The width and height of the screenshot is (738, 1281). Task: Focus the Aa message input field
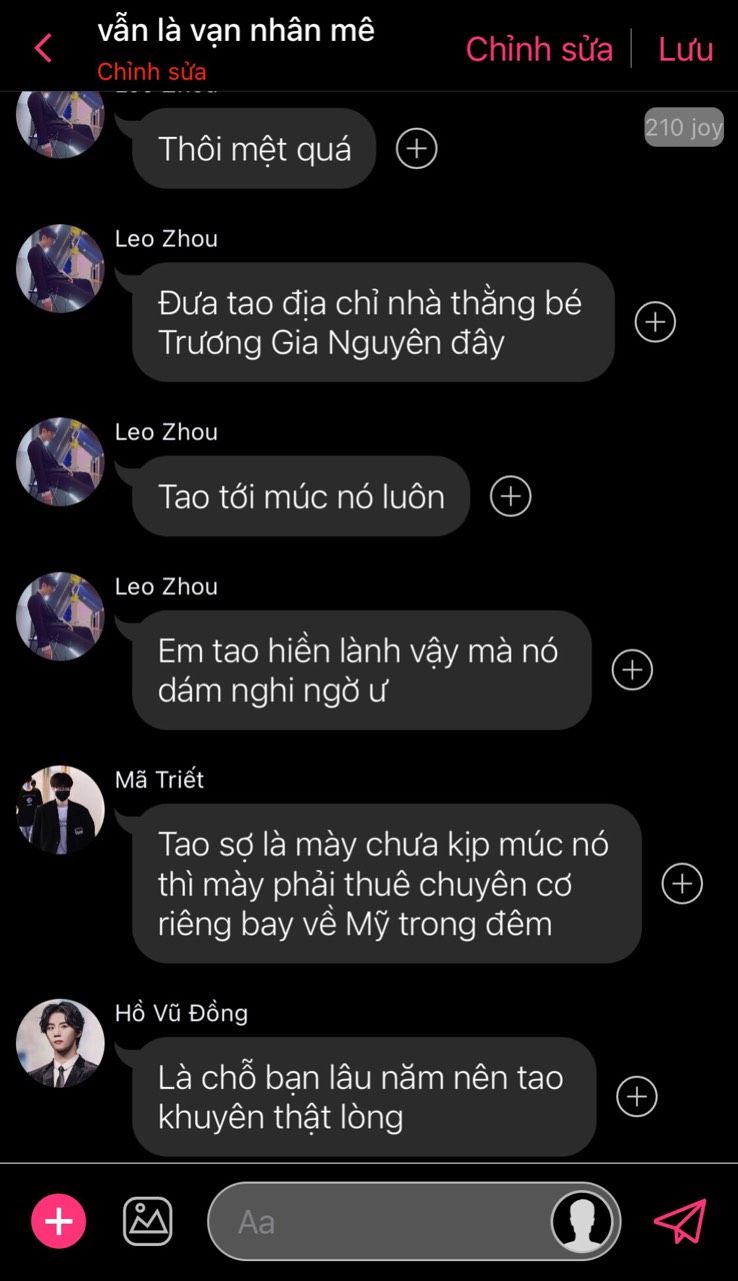(380, 1222)
